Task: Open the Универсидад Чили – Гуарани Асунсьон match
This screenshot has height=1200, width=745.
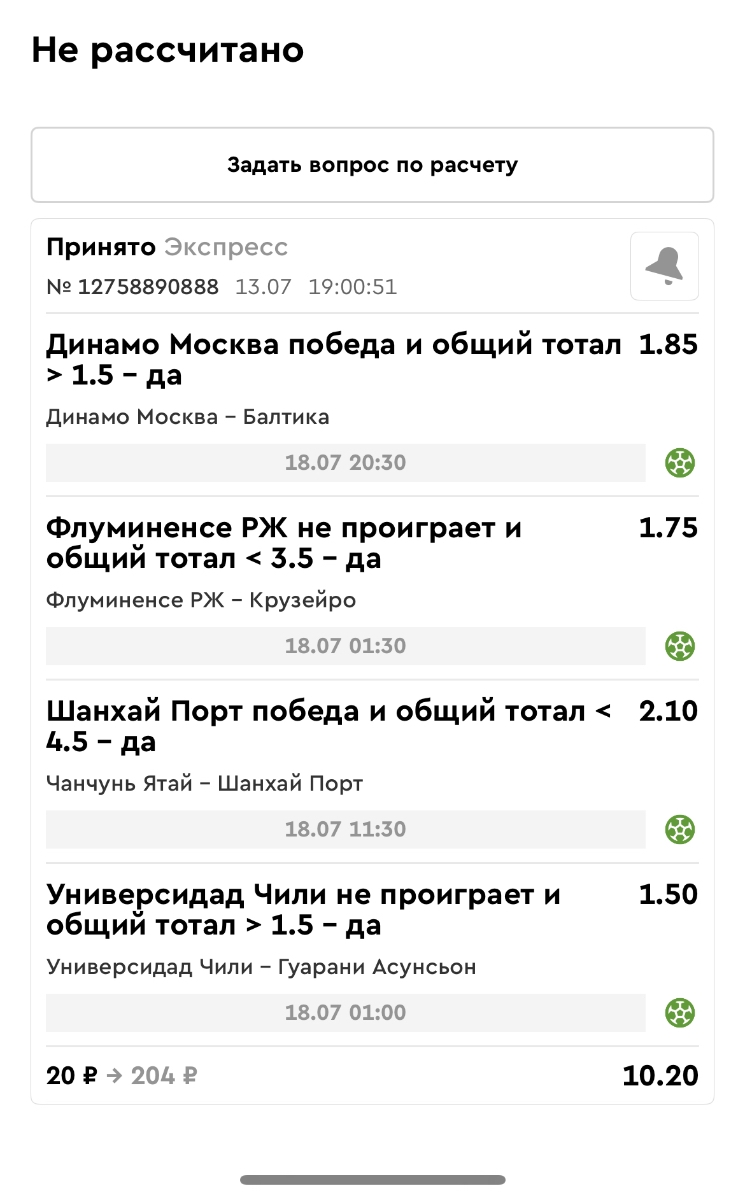Action: pos(261,967)
